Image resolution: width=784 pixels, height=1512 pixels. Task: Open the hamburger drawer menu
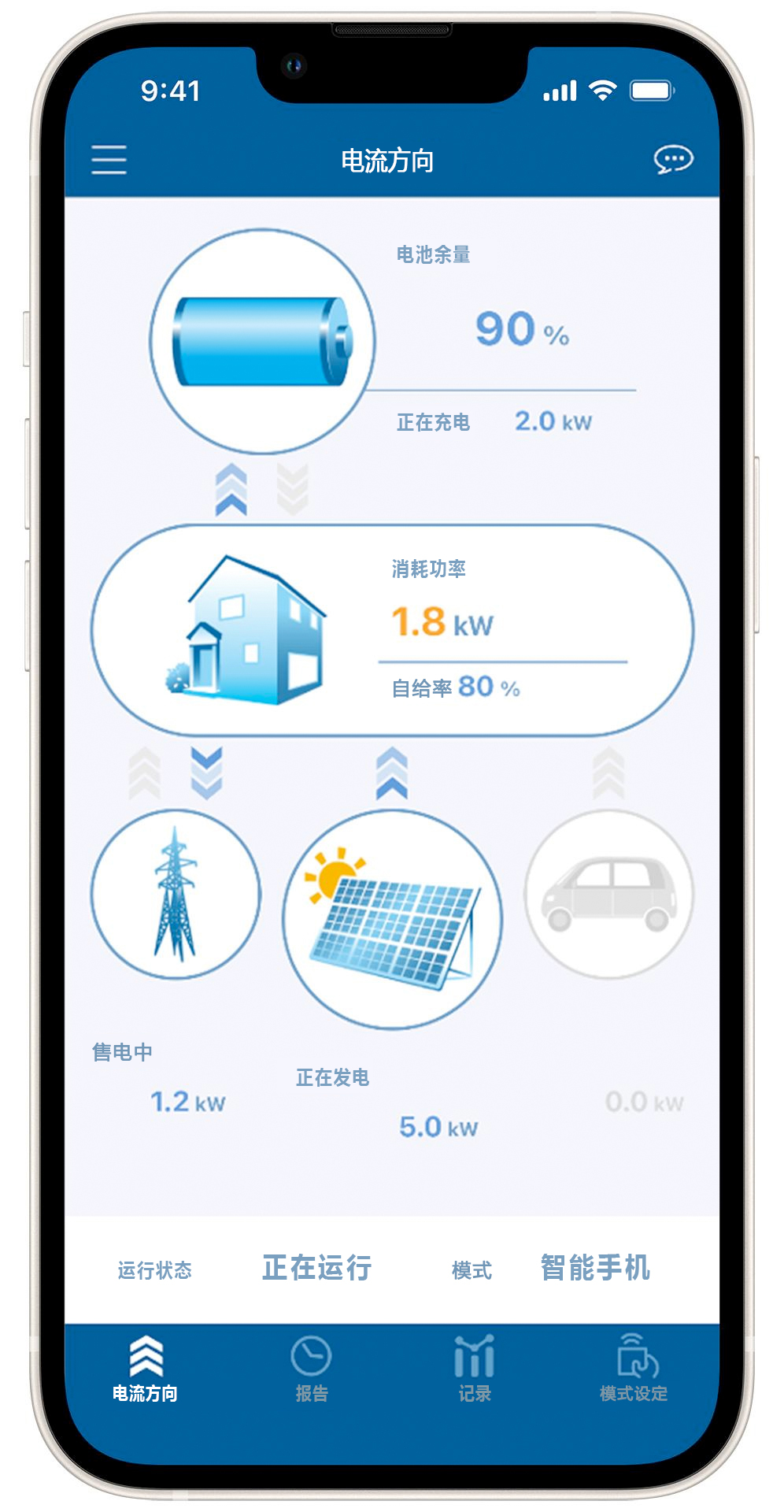point(109,160)
